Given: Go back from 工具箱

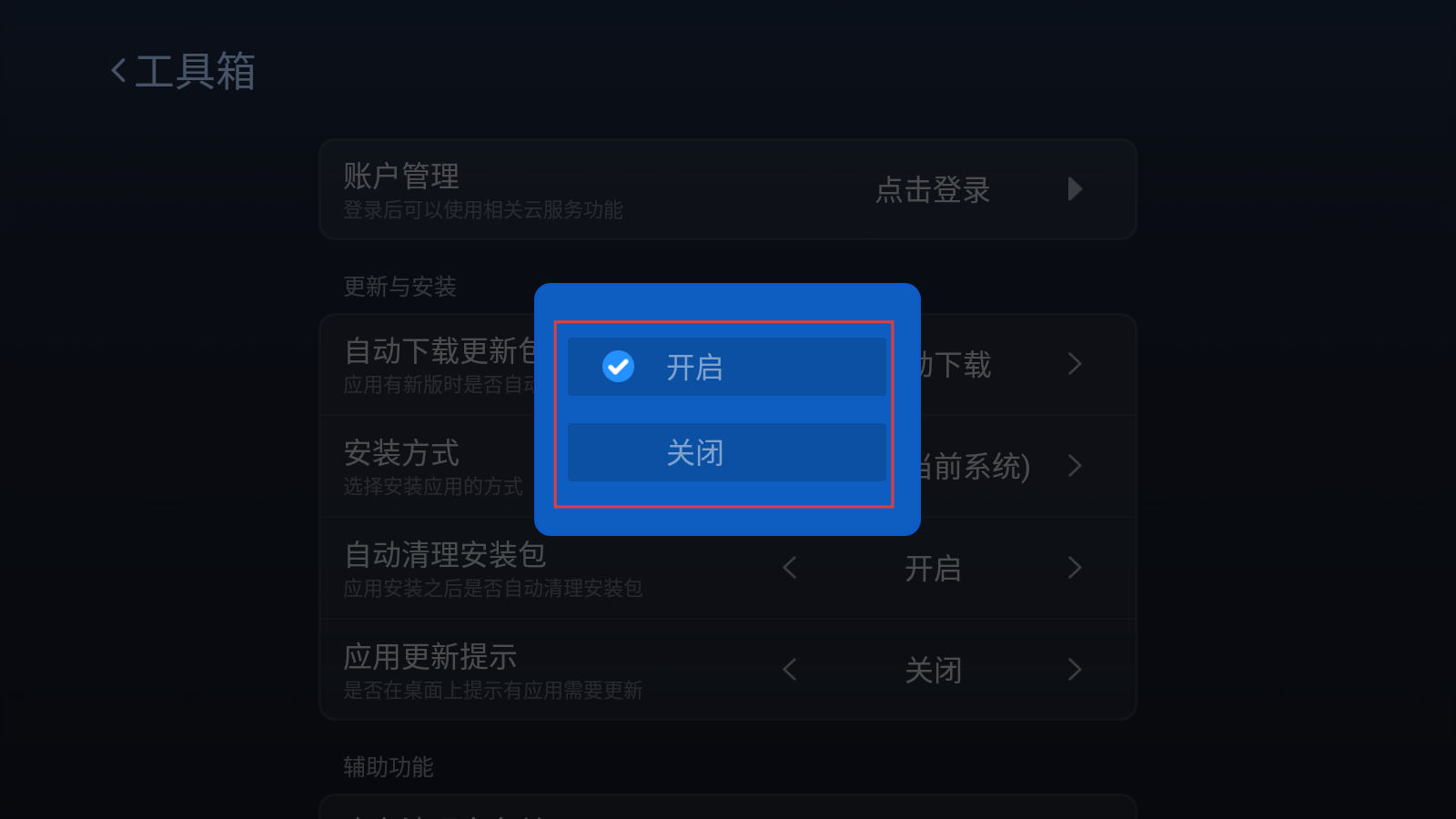Looking at the screenshot, I should tap(119, 71).
